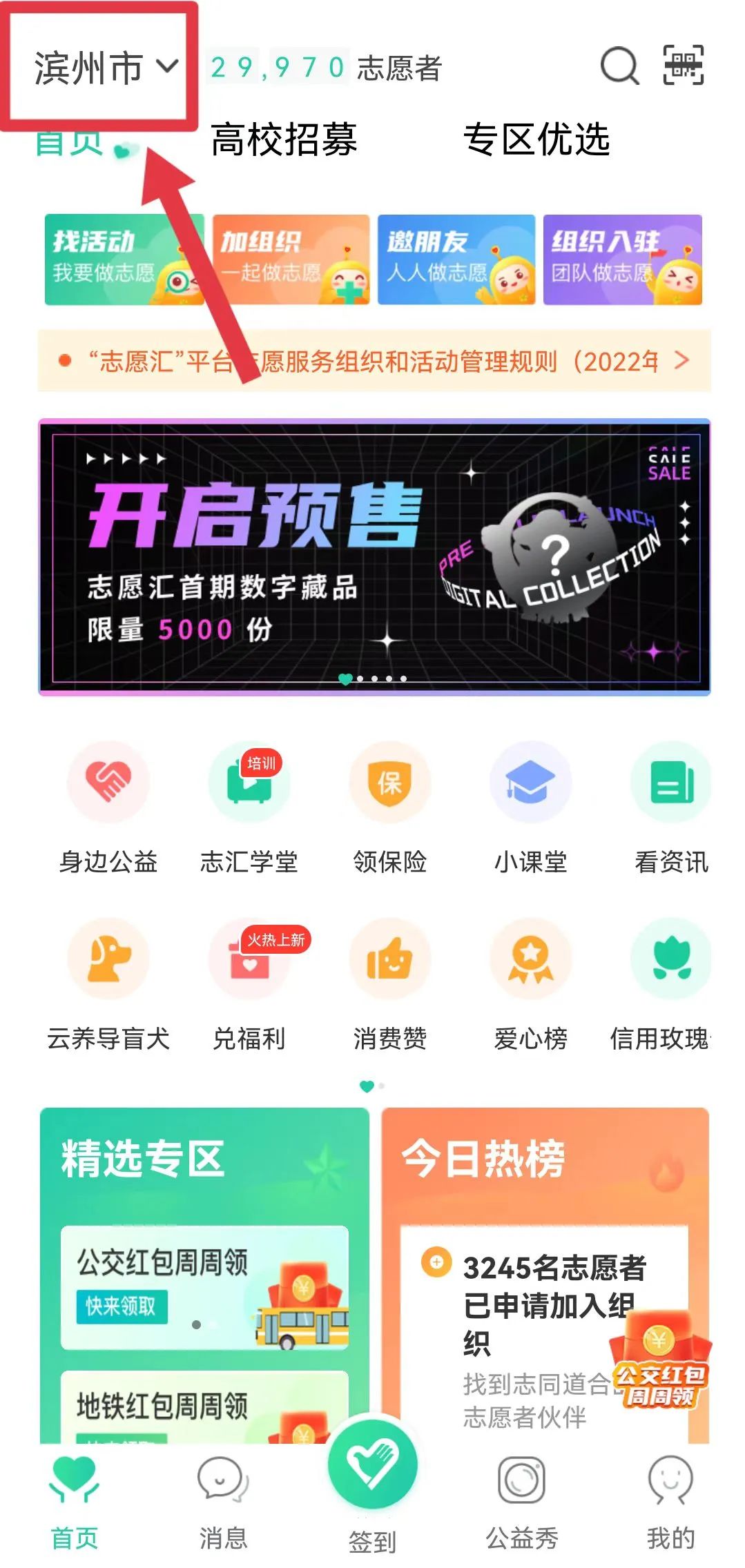This screenshot has height=1568, width=745.
Task: Open the QR code scanner
Action: tap(683, 66)
